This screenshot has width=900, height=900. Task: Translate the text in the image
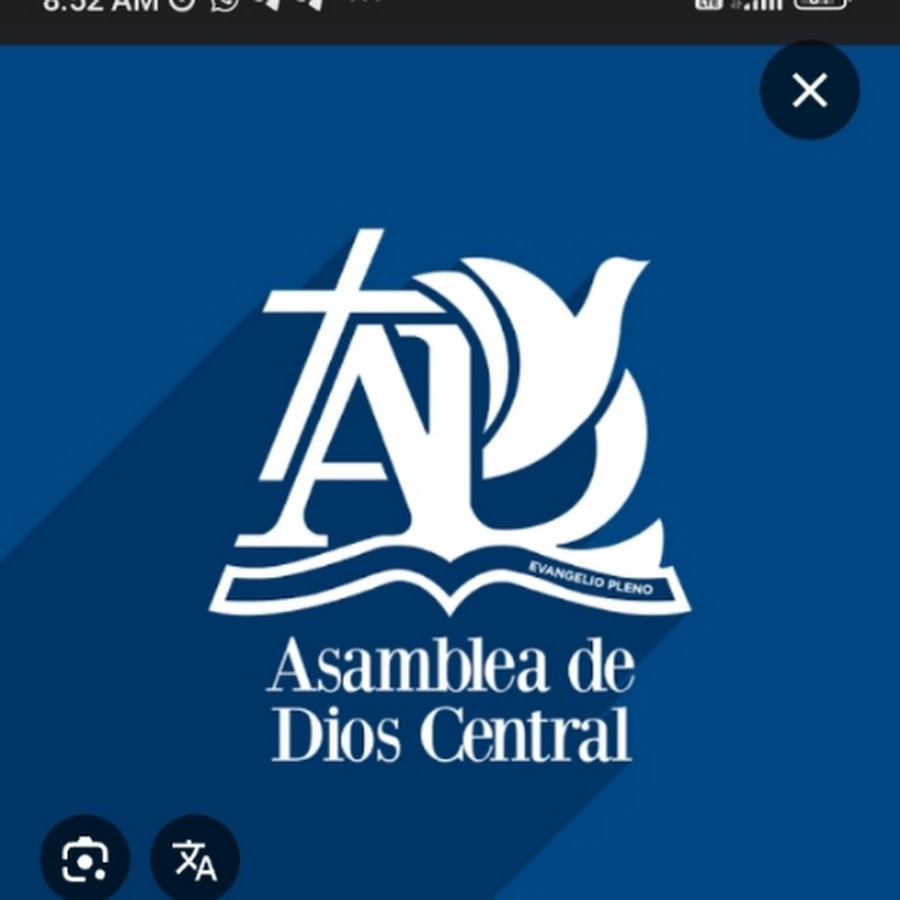point(195,858)
